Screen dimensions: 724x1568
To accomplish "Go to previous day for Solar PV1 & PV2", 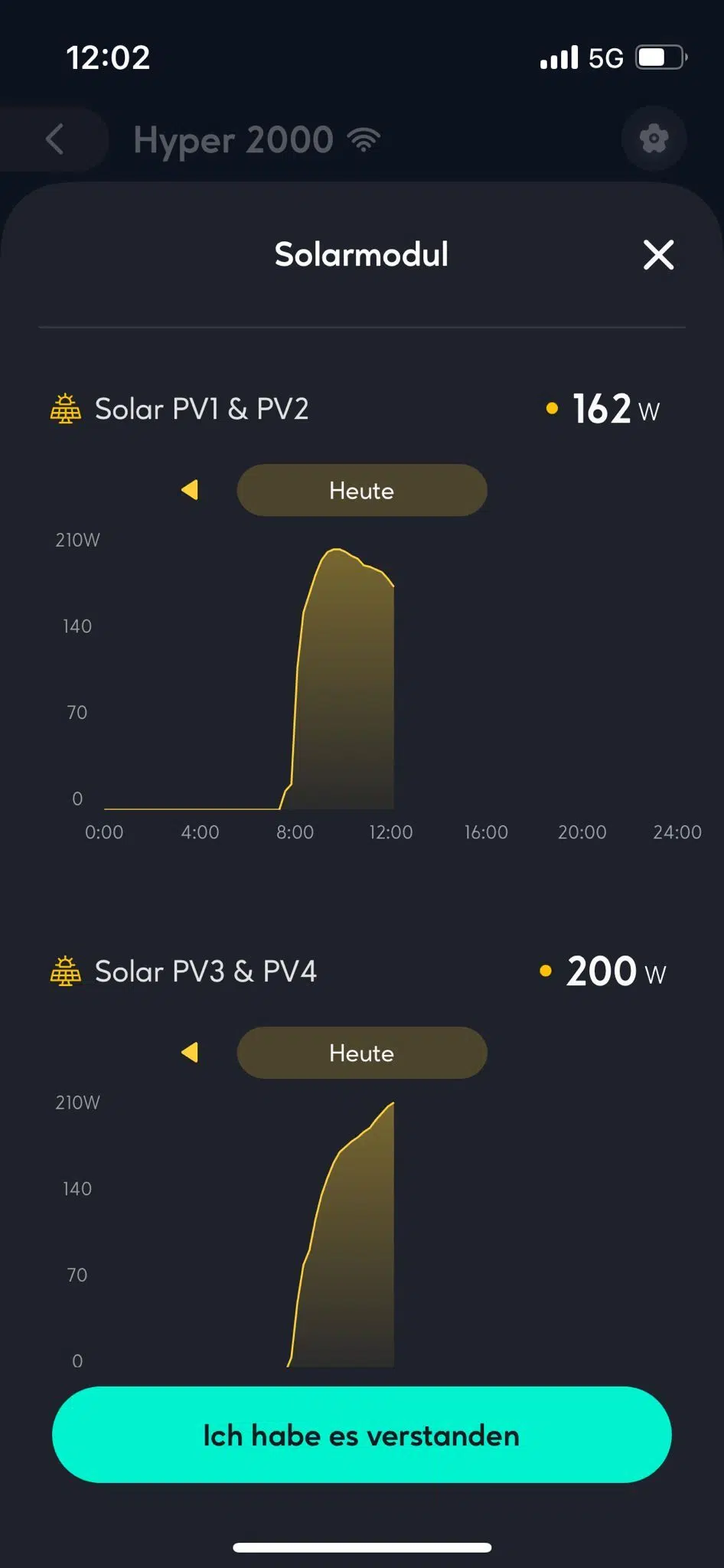I will pyautogui.click(x=190, y=490).
